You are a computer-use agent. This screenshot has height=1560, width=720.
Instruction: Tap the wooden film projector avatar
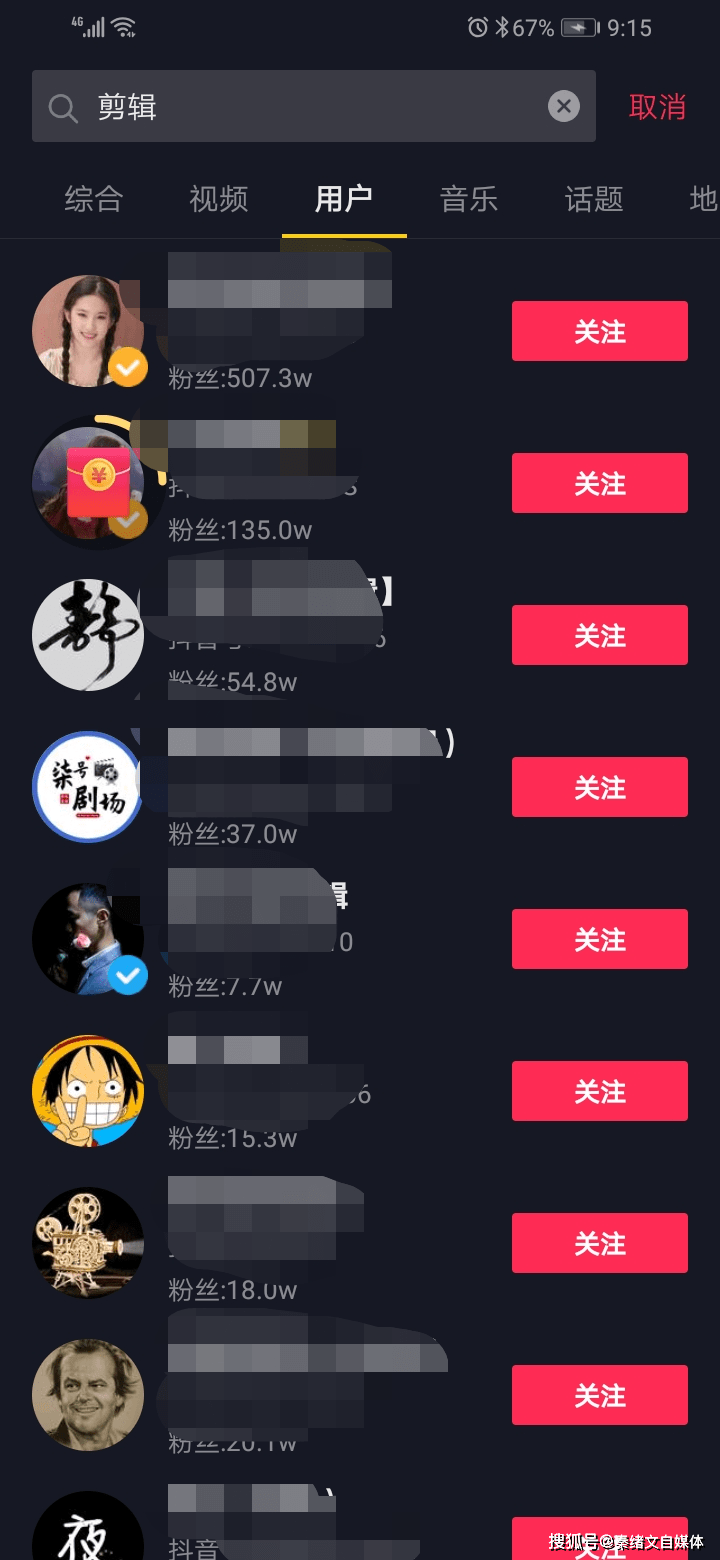pyautogui.click(x=88, y=1243)
